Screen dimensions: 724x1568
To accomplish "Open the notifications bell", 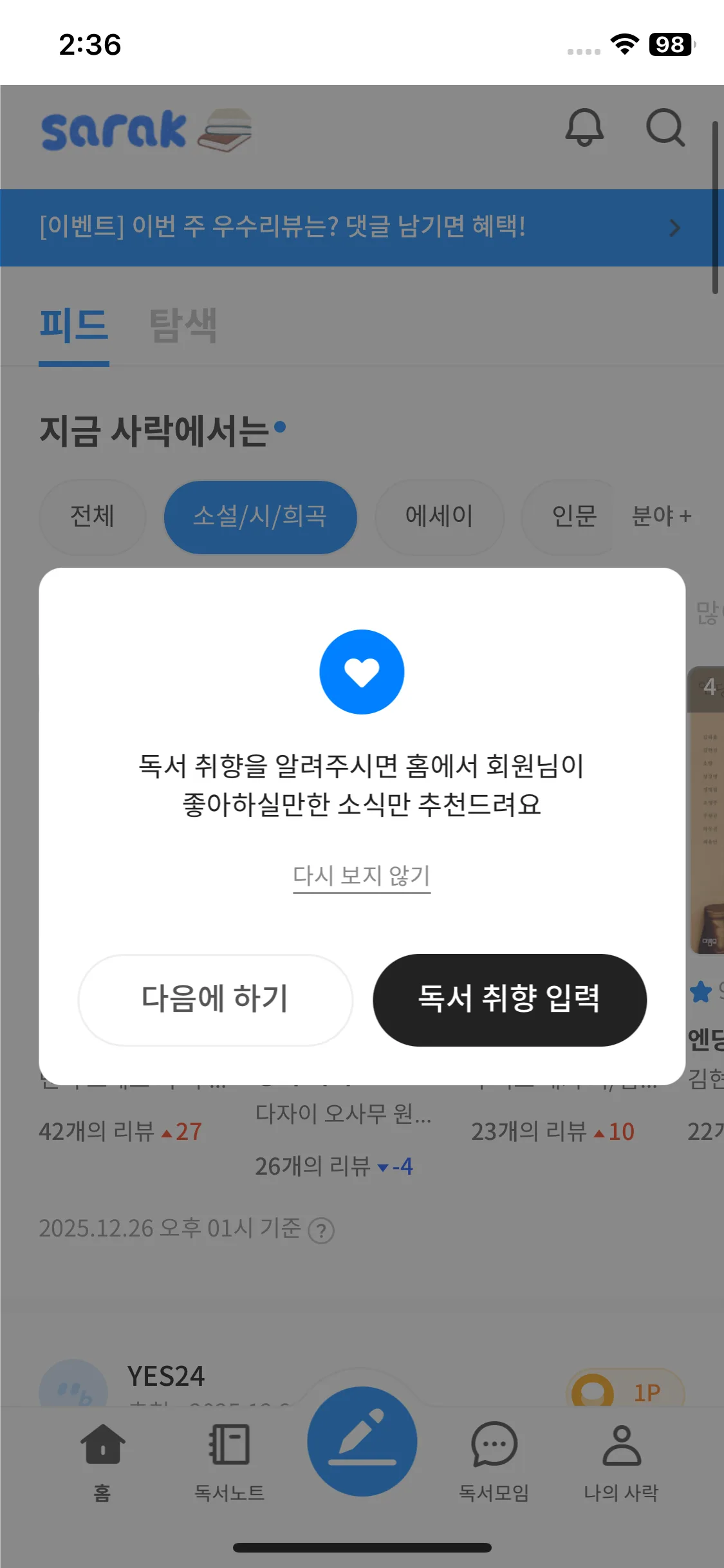I will point(584,127).
